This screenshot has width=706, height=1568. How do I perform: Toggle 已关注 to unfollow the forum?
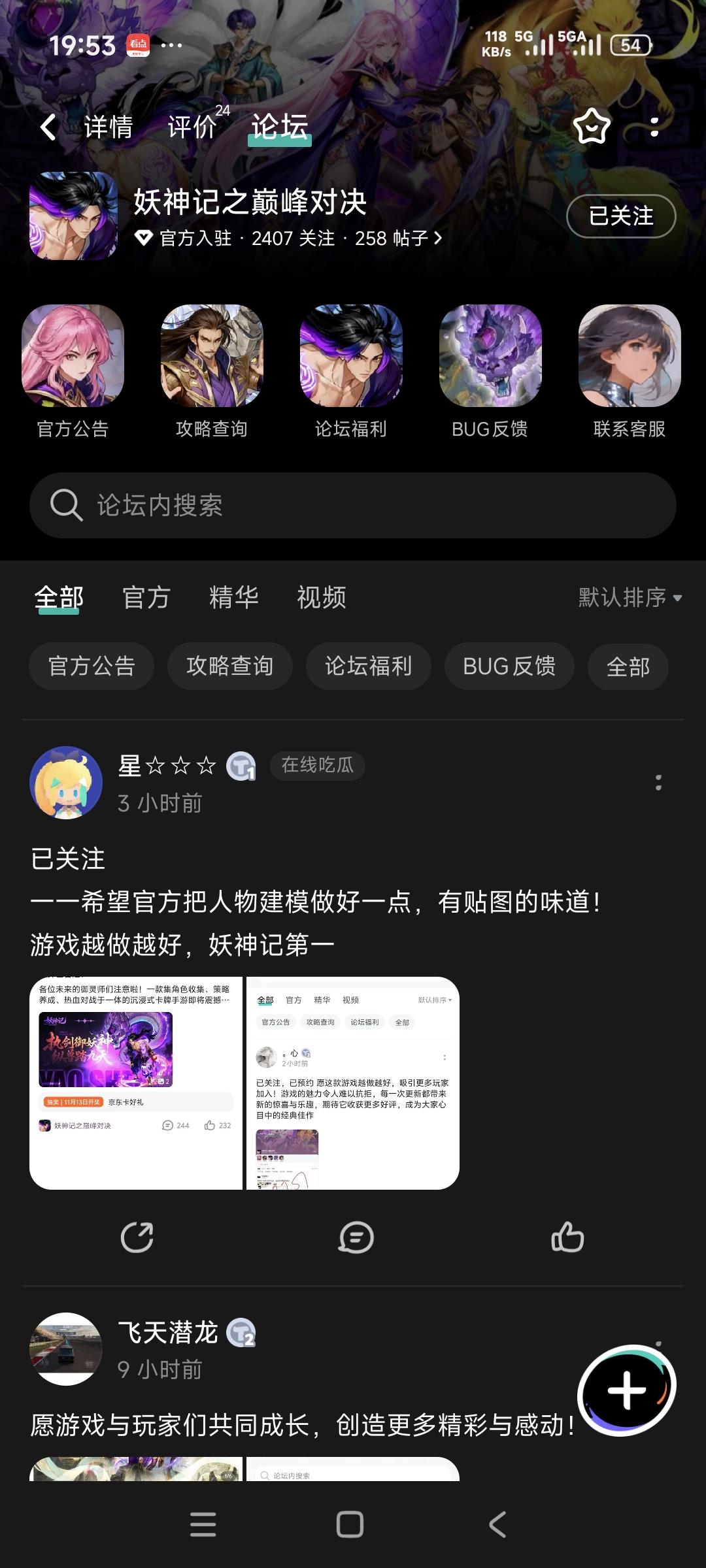tap(620, 216)
